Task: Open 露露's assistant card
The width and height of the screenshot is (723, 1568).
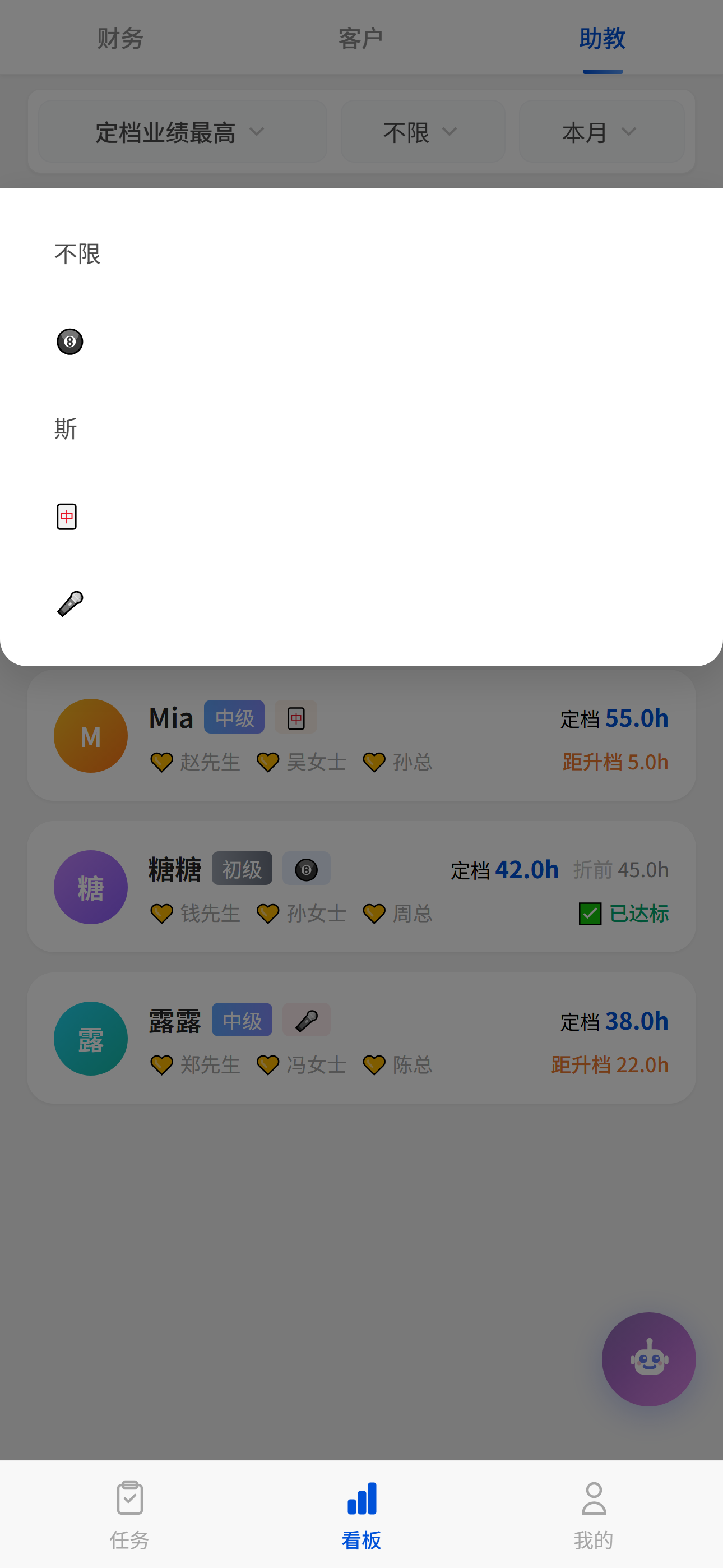Action: tap(361, 1039)
